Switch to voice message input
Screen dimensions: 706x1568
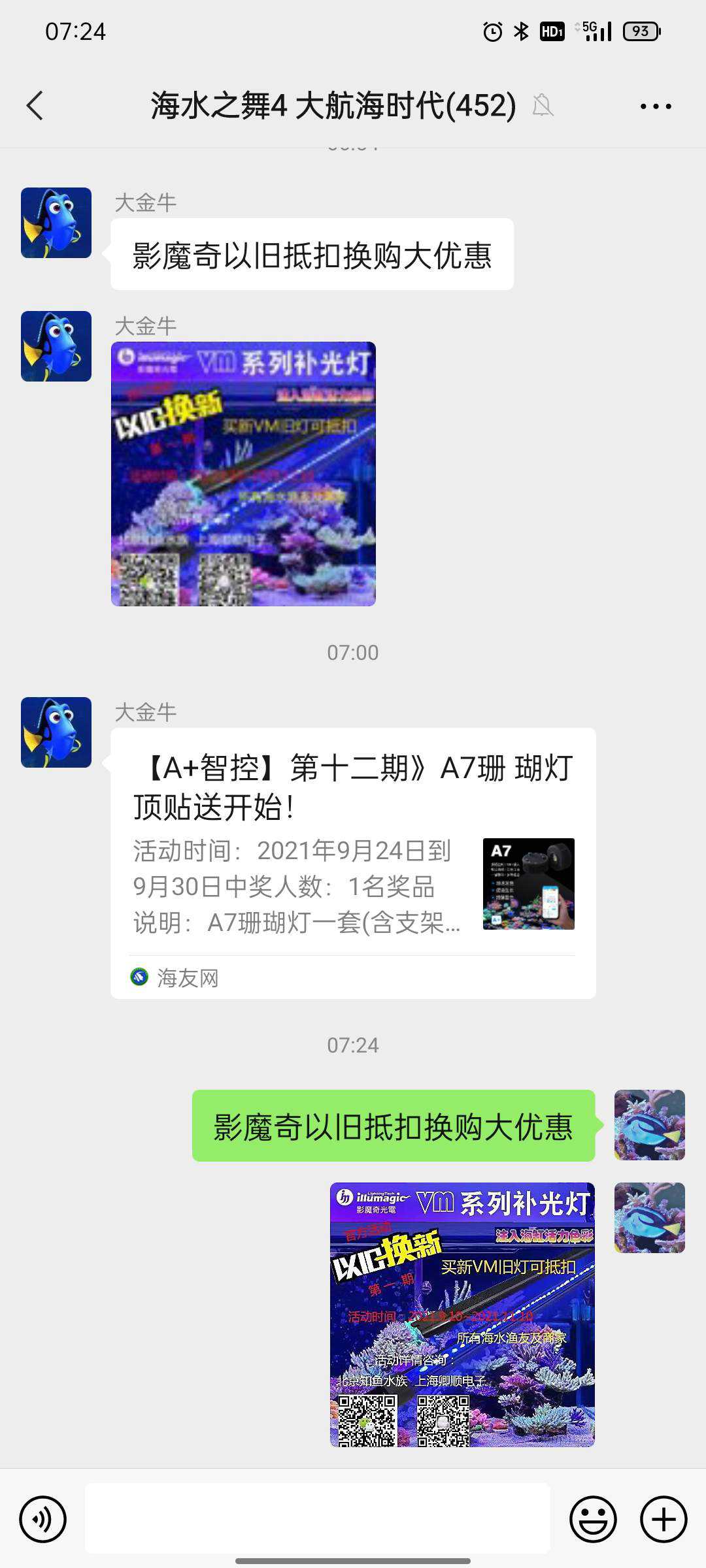43,1519
